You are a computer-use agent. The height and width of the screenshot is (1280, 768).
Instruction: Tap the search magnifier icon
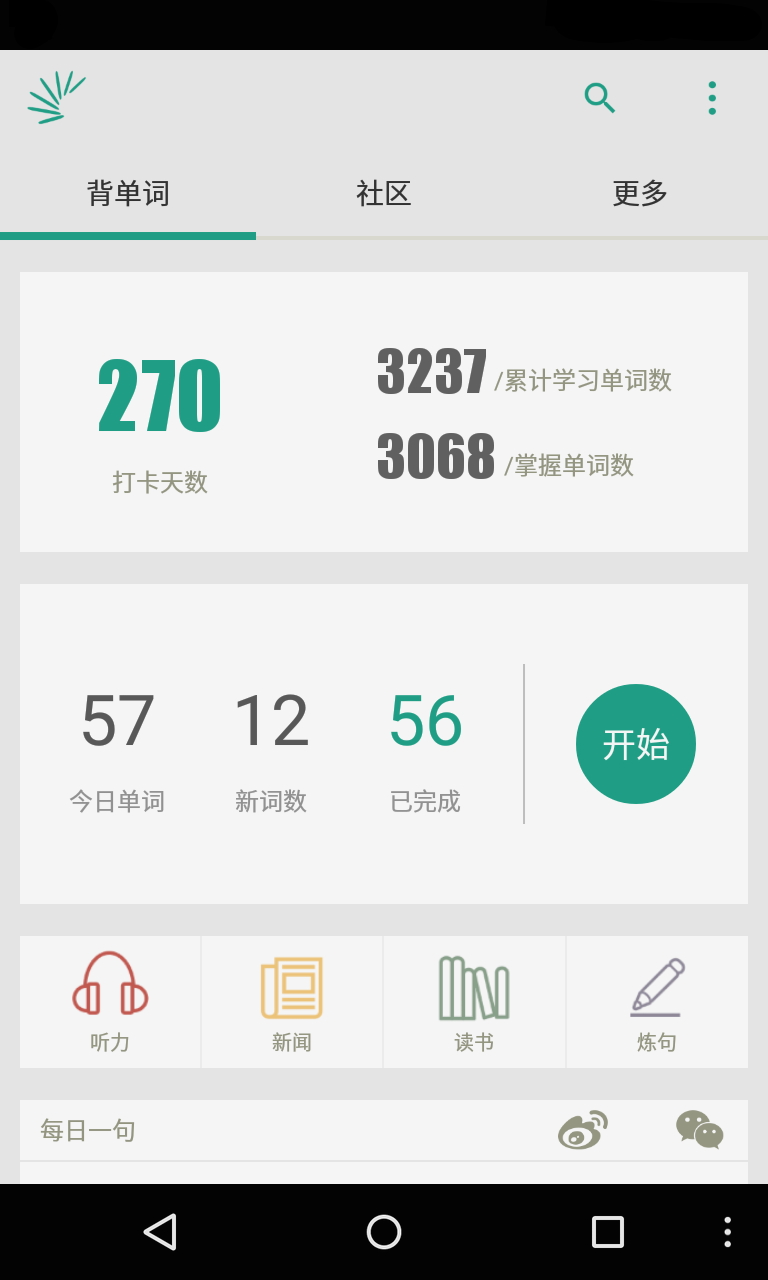click(x=599, y=97)
